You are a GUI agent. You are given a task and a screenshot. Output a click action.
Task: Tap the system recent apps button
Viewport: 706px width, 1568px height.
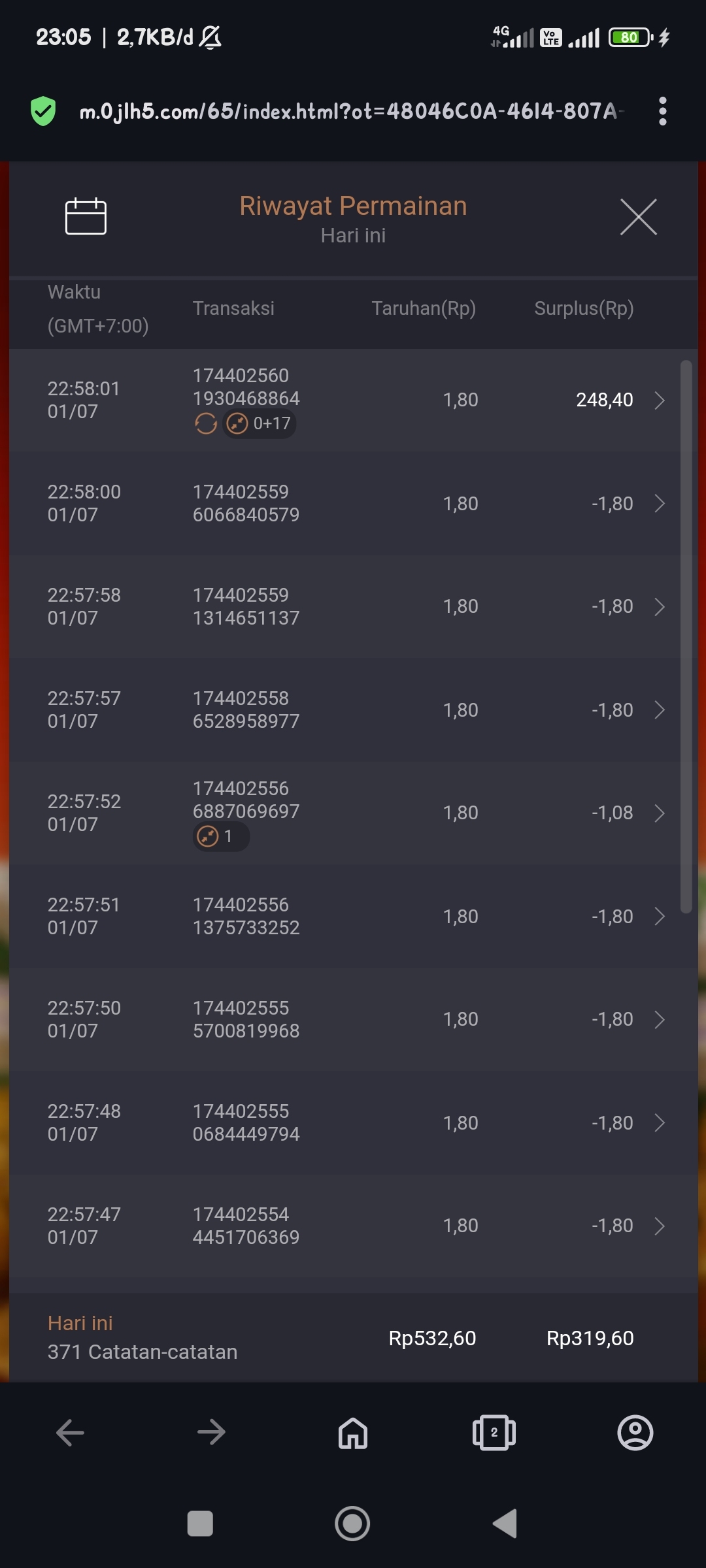[x=200, y=1524]
